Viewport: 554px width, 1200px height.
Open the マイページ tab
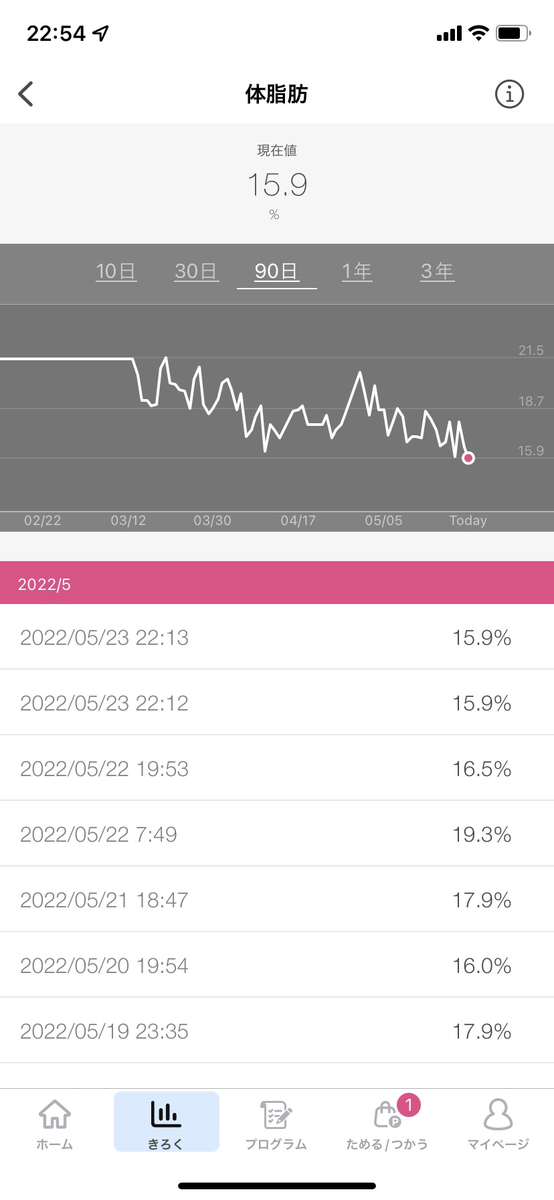pyautogui.click(x=498, y=1124)
